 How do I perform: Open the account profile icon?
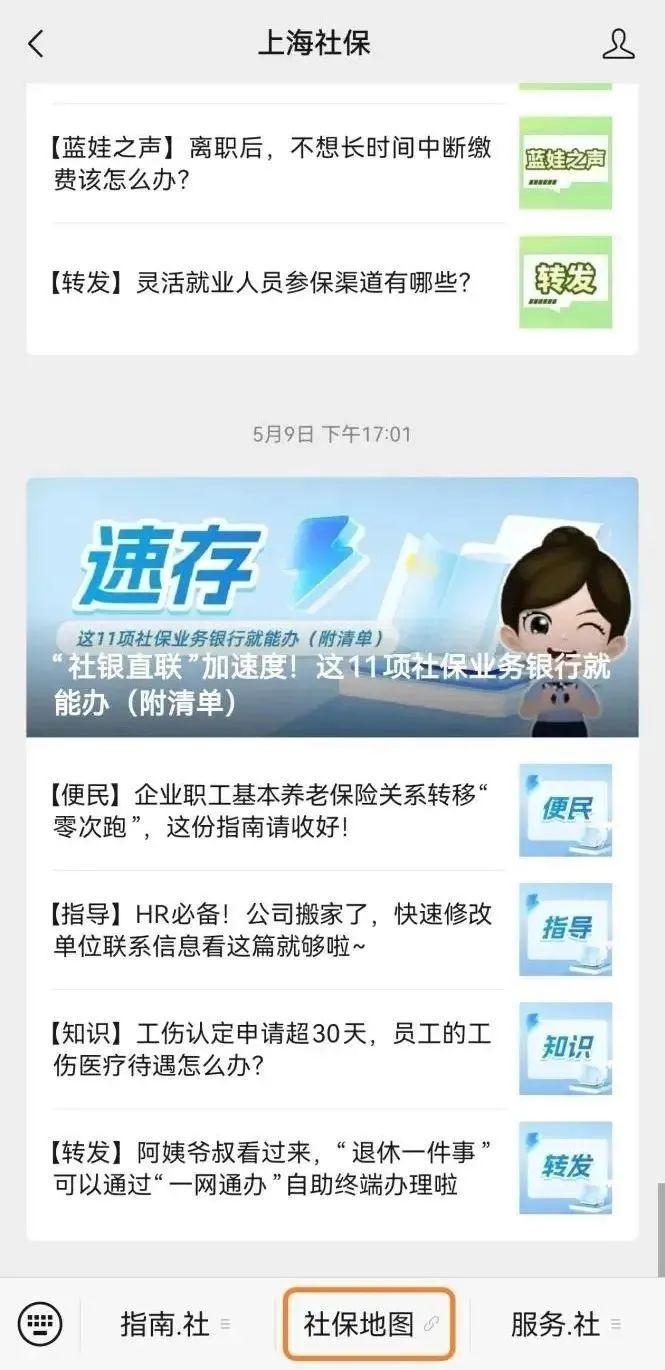(x=619, y=44)
